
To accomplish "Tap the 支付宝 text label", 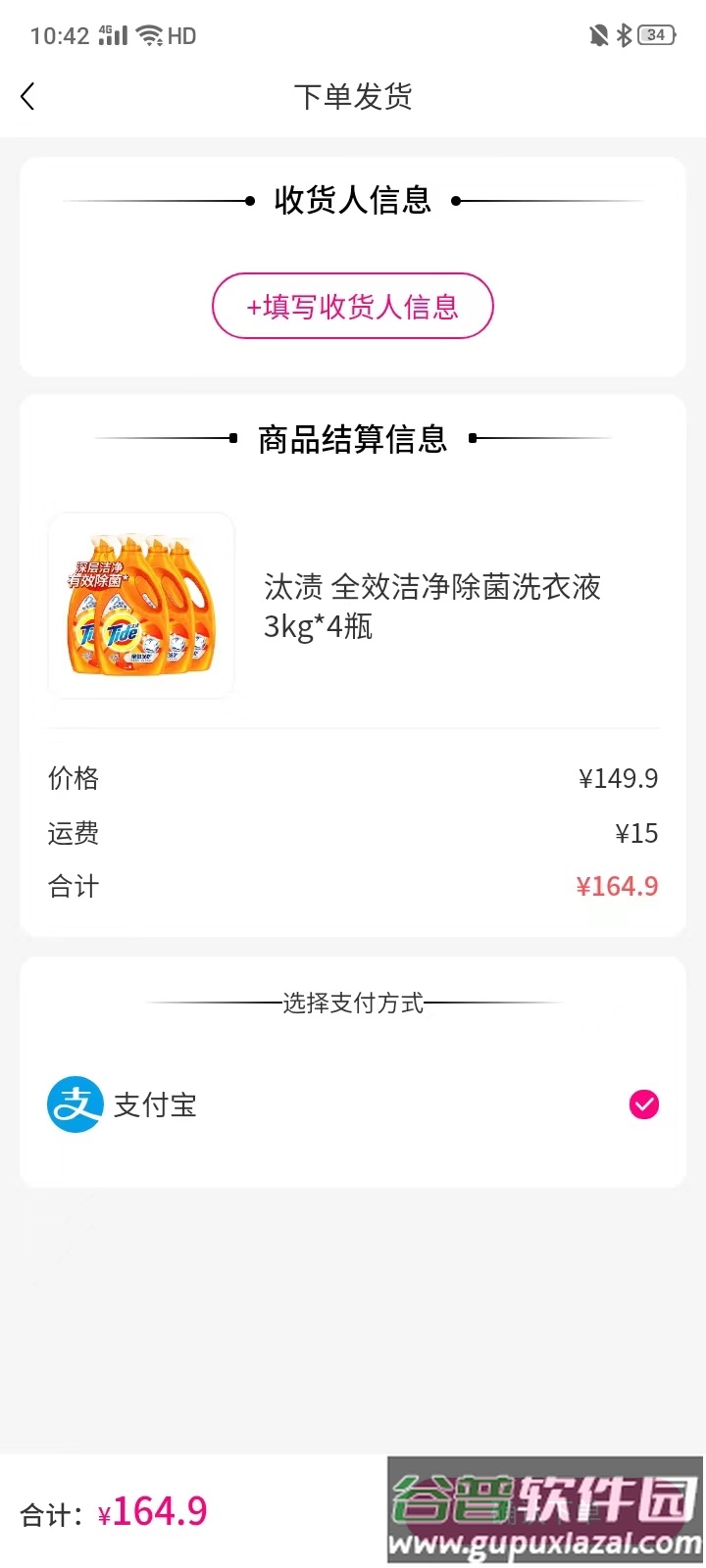I will pos(155,1104).
